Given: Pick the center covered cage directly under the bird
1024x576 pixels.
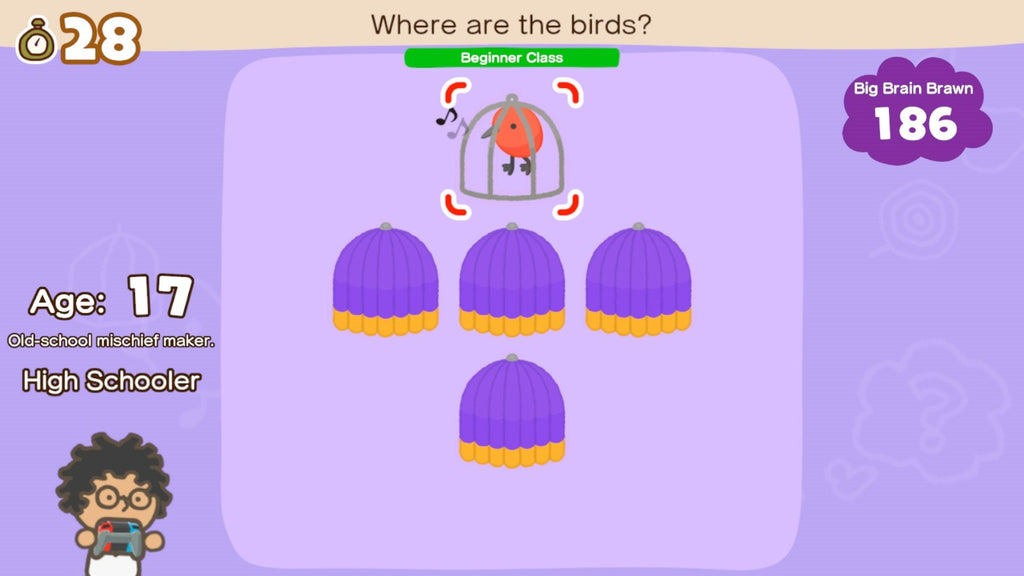Looking at the screenshot, I should point(511,280).
